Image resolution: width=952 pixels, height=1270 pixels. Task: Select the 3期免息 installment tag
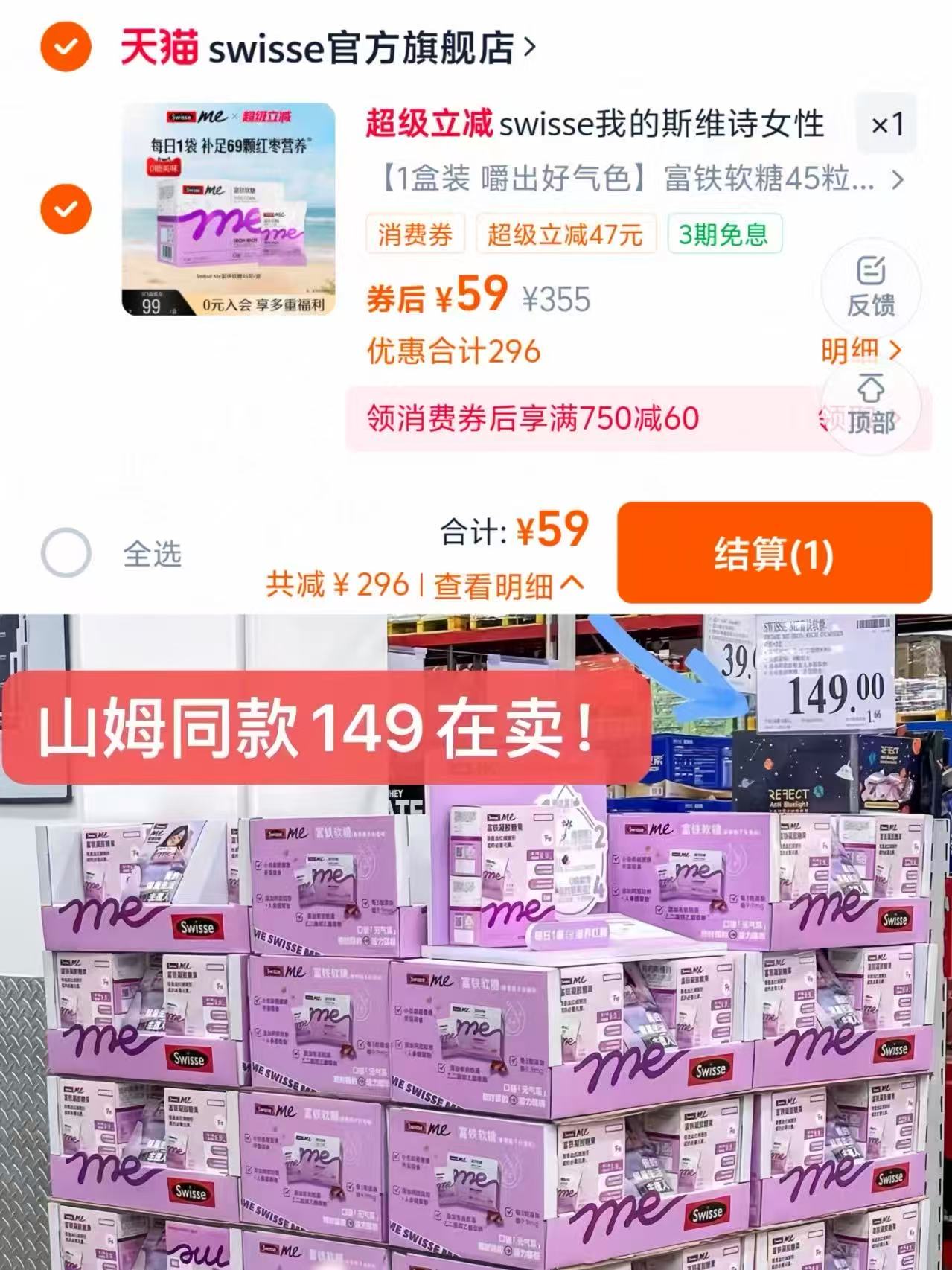(x=723, y=234)
